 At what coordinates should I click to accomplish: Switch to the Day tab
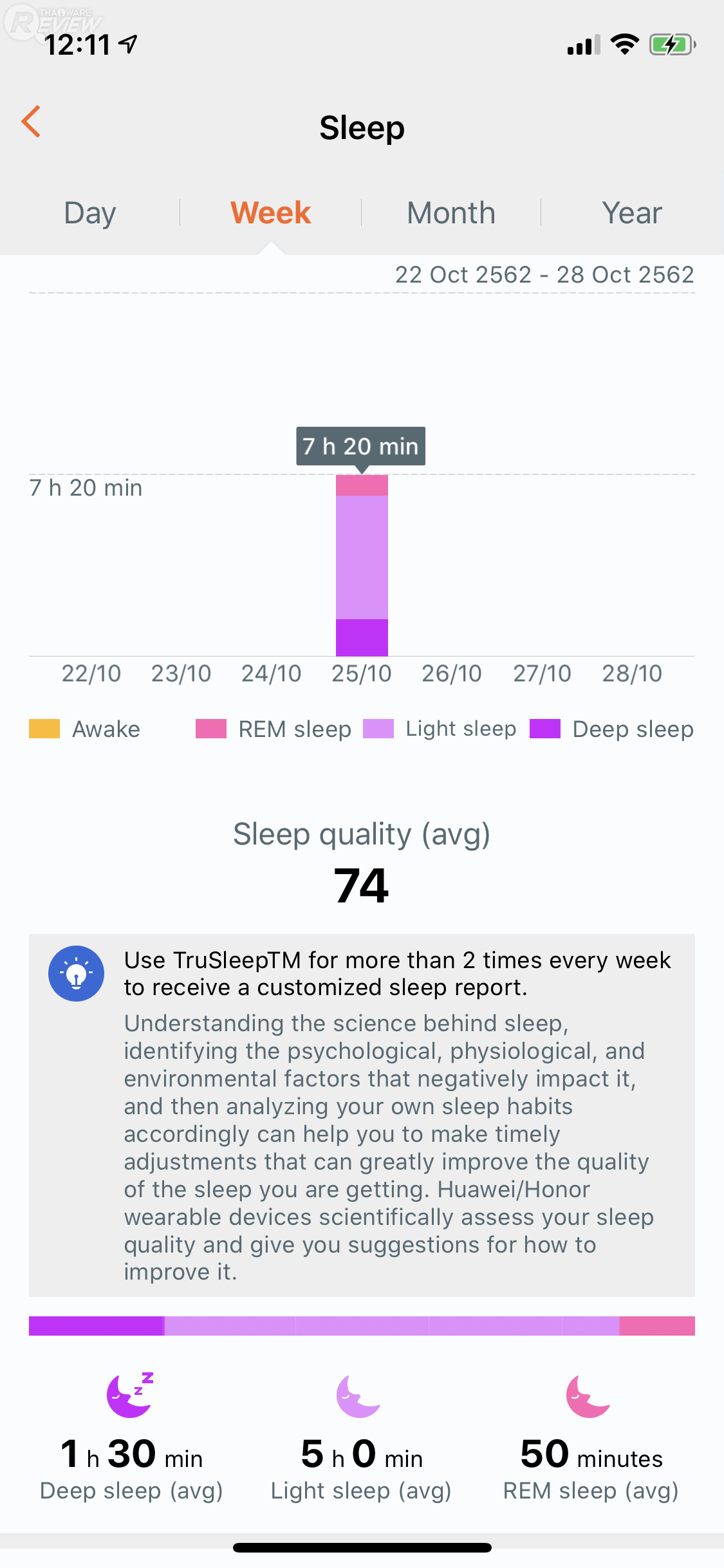click(x=90, y=213)
